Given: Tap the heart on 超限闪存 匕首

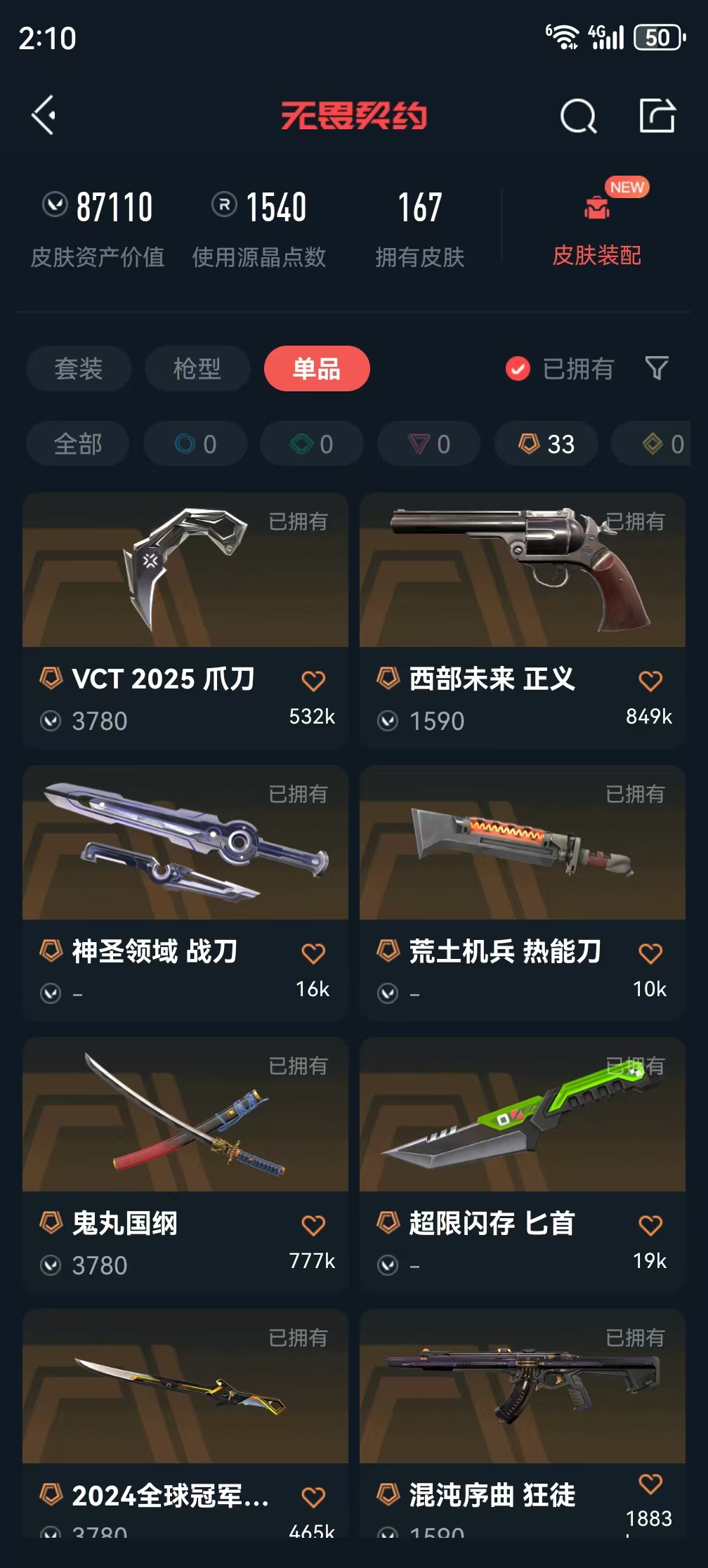Looking at the screenshot, I should pyautogui.click(x=650, y=1224).
